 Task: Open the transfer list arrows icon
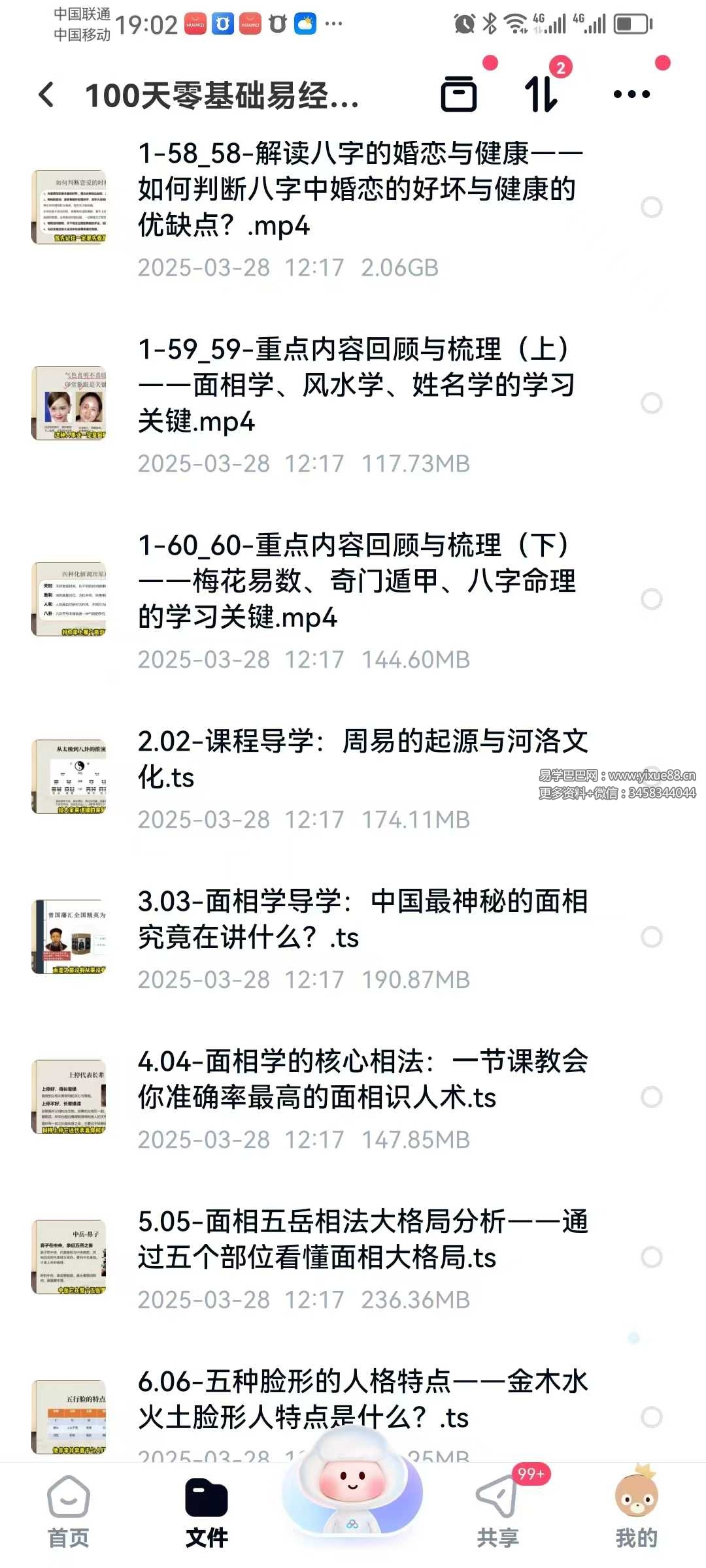[541, 95]
